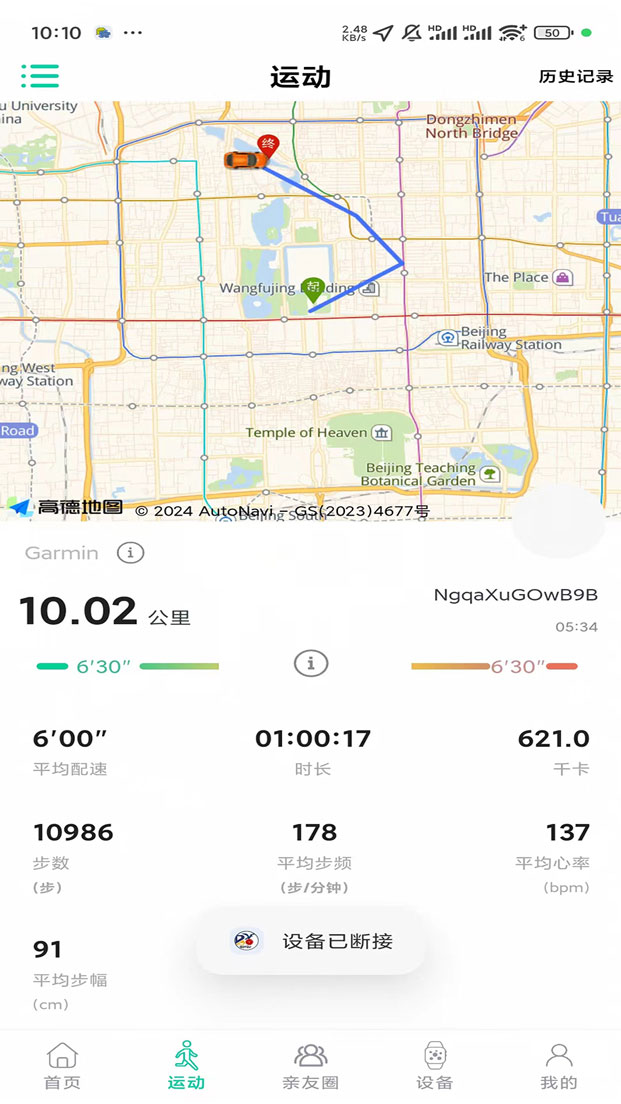
Task: Switch to the 我的 tab
Action: click(559, 1065)
